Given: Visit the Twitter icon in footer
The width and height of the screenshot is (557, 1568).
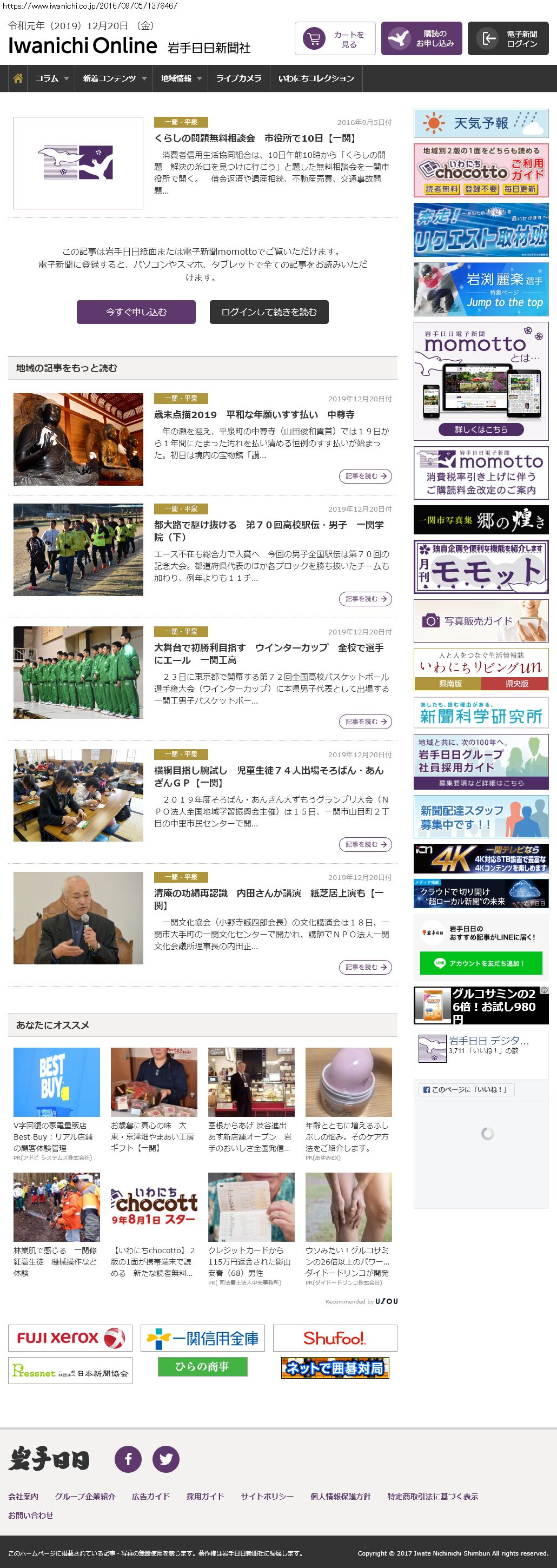Looking at the screenshot, I should [165, 1459].
